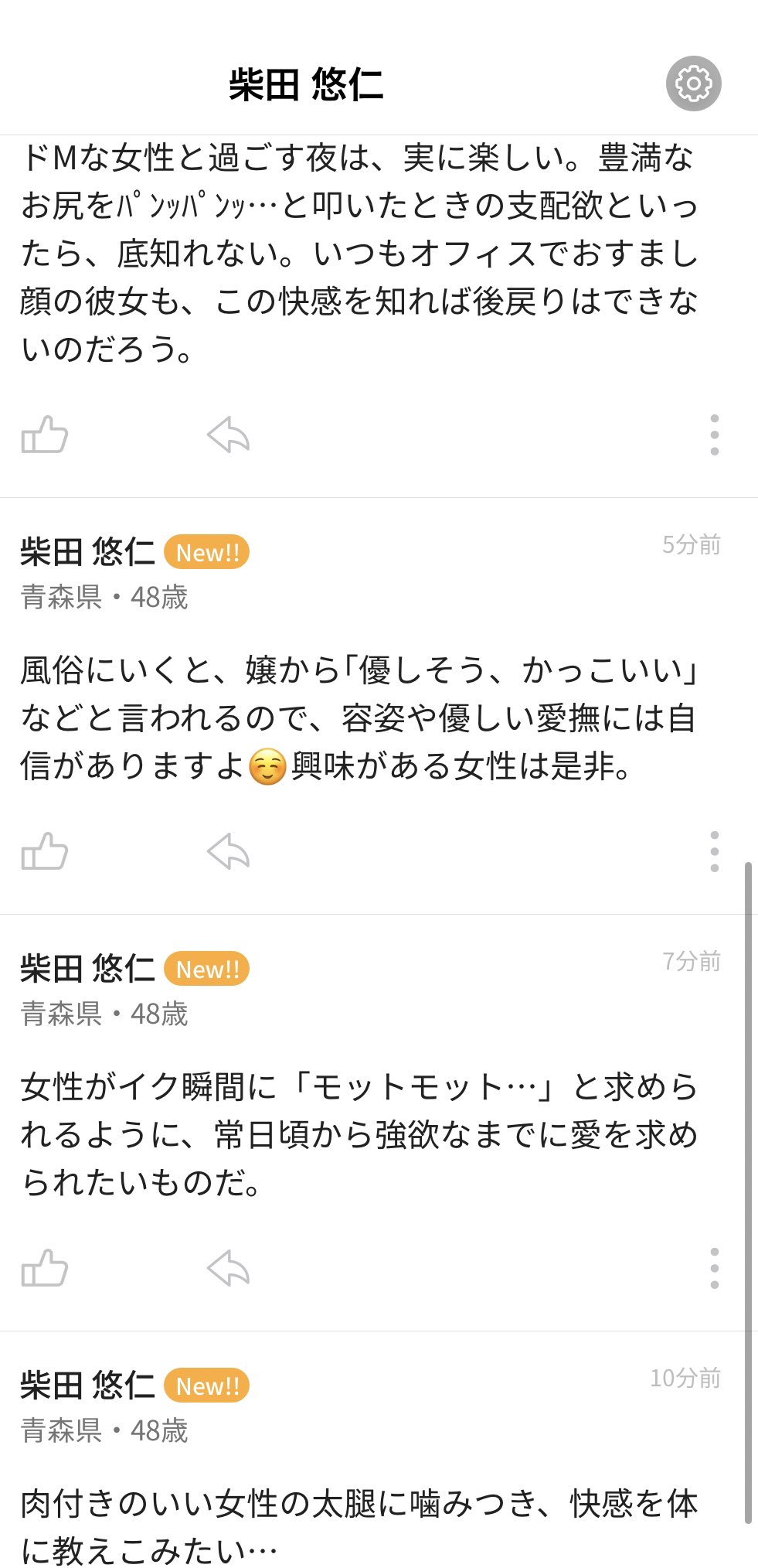Image resolution: width=758 pixels, height=1568 pixels.
Task: Open overflow menu on the 5分前 post
Action: coord(715,851)
